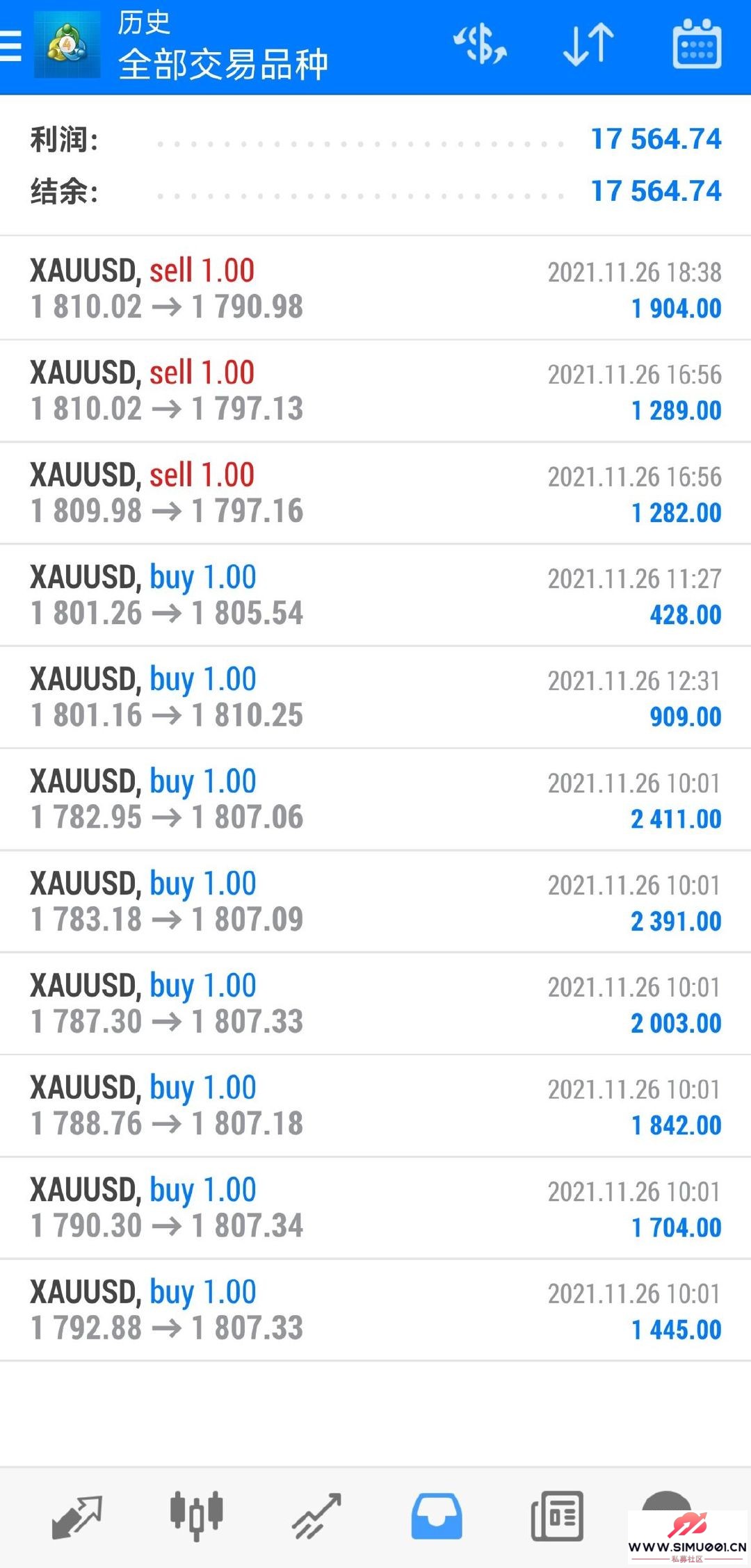751x1568 pixels.
Task: Open the buy trade with profit 428.00
Action: pyautogui.click(x=375, y=595)
